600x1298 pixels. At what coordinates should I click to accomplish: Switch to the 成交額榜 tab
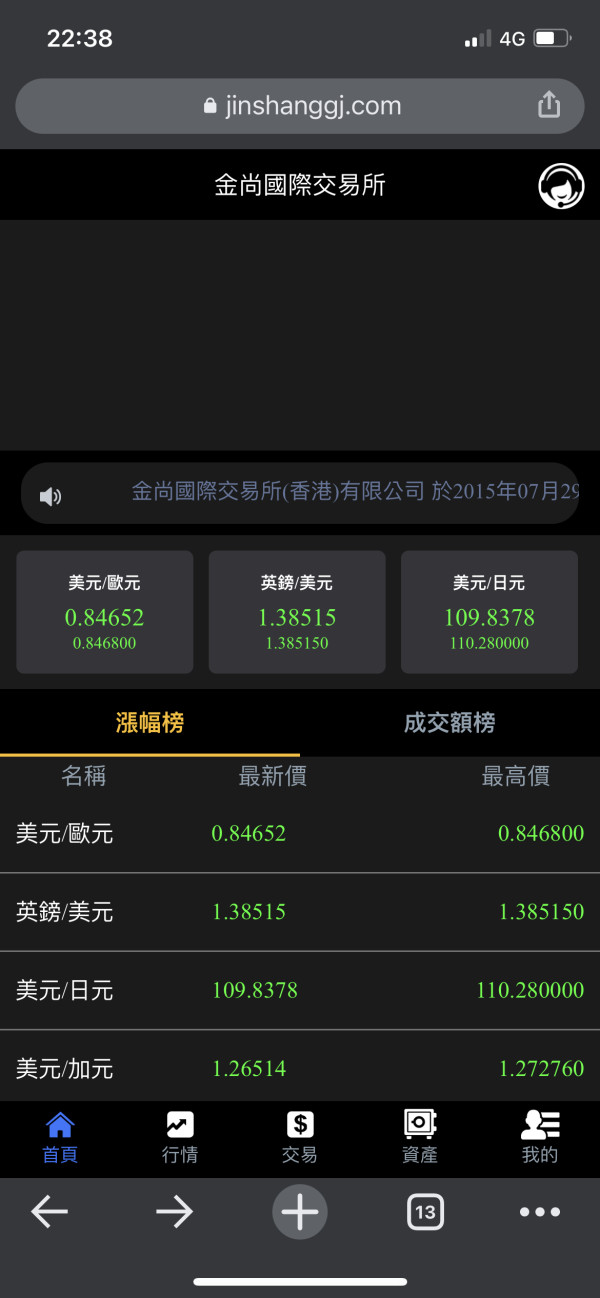[x=450, y=723]
